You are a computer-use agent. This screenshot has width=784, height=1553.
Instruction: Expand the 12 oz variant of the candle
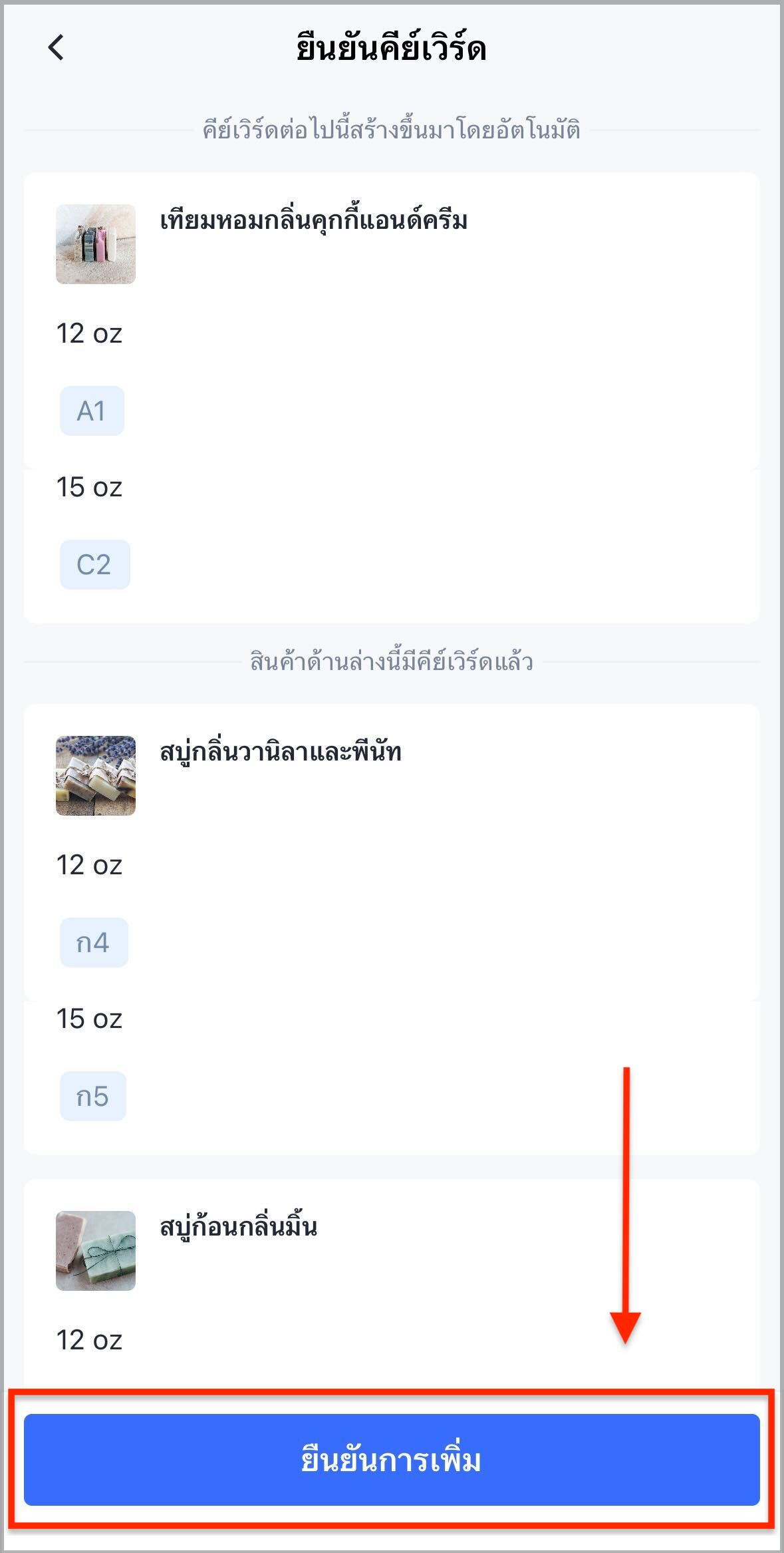coord(88,335)
